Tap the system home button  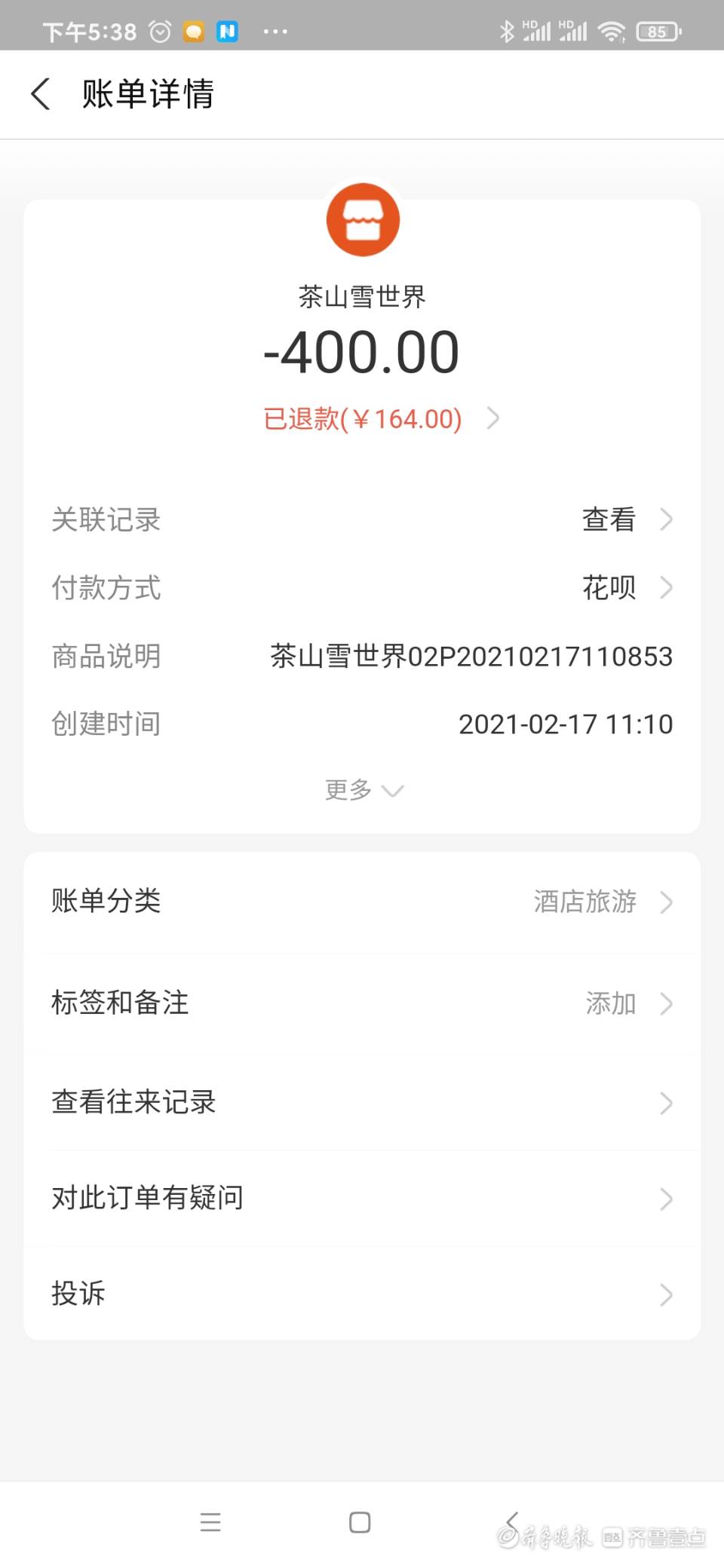click(x=360, y=1523)
